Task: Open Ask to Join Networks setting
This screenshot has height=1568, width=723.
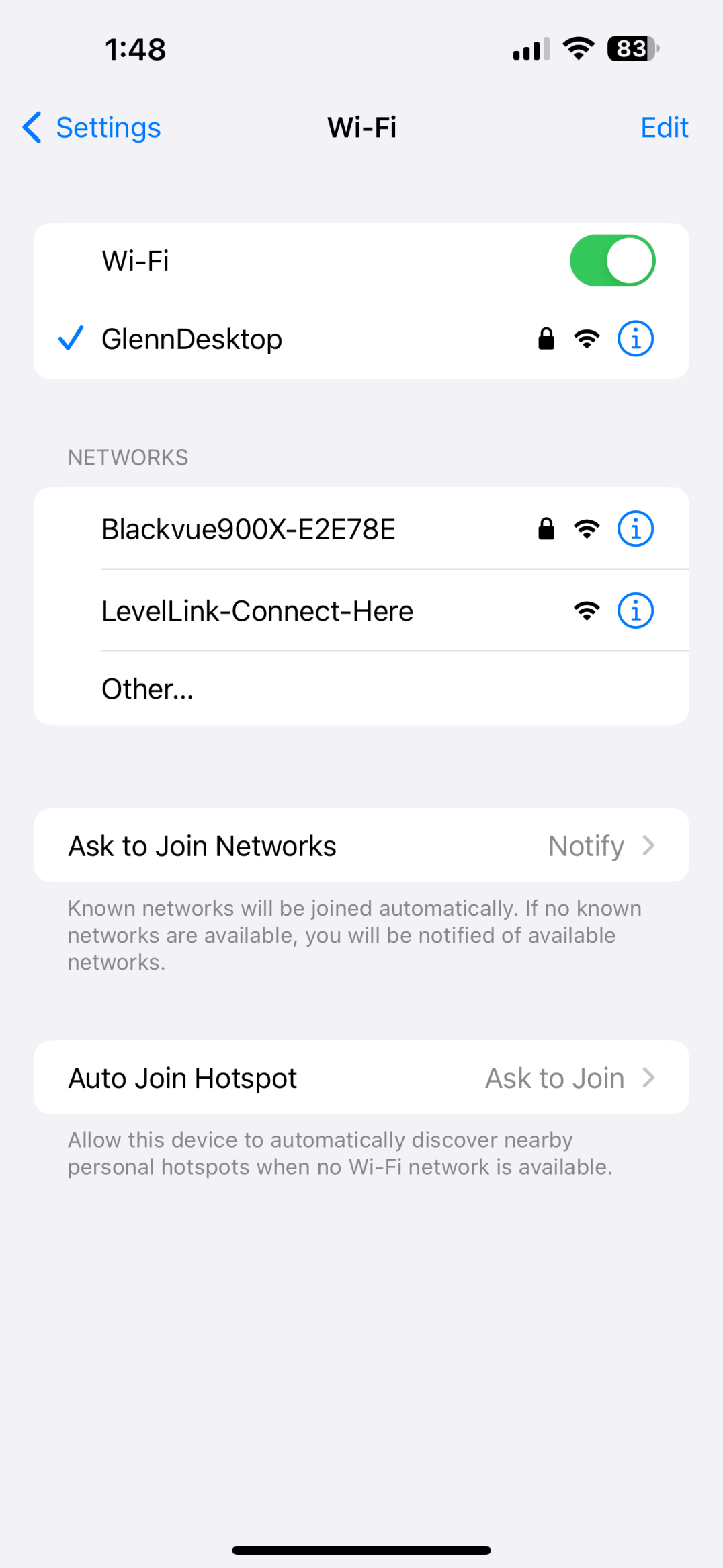Action: point(361,845)
